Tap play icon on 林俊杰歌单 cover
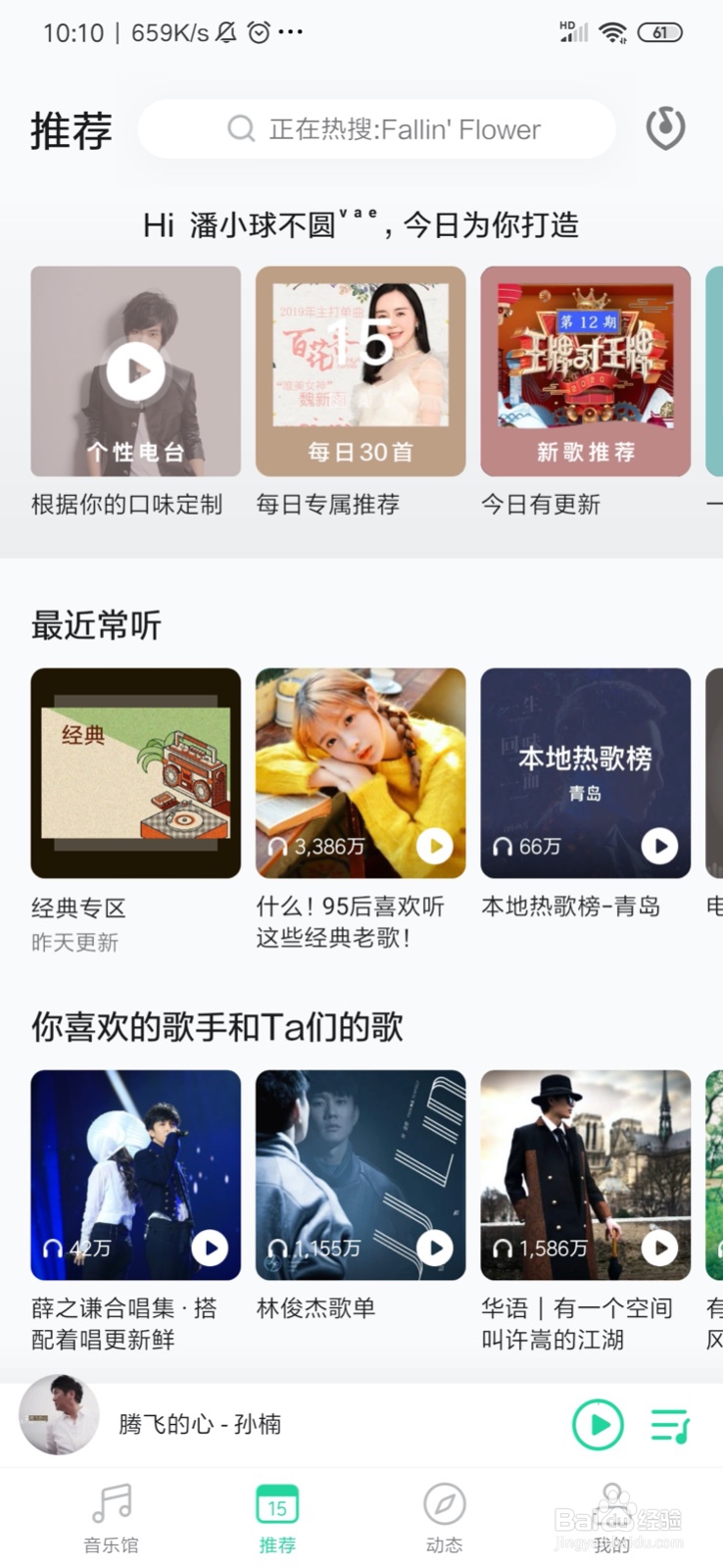 434,1249
